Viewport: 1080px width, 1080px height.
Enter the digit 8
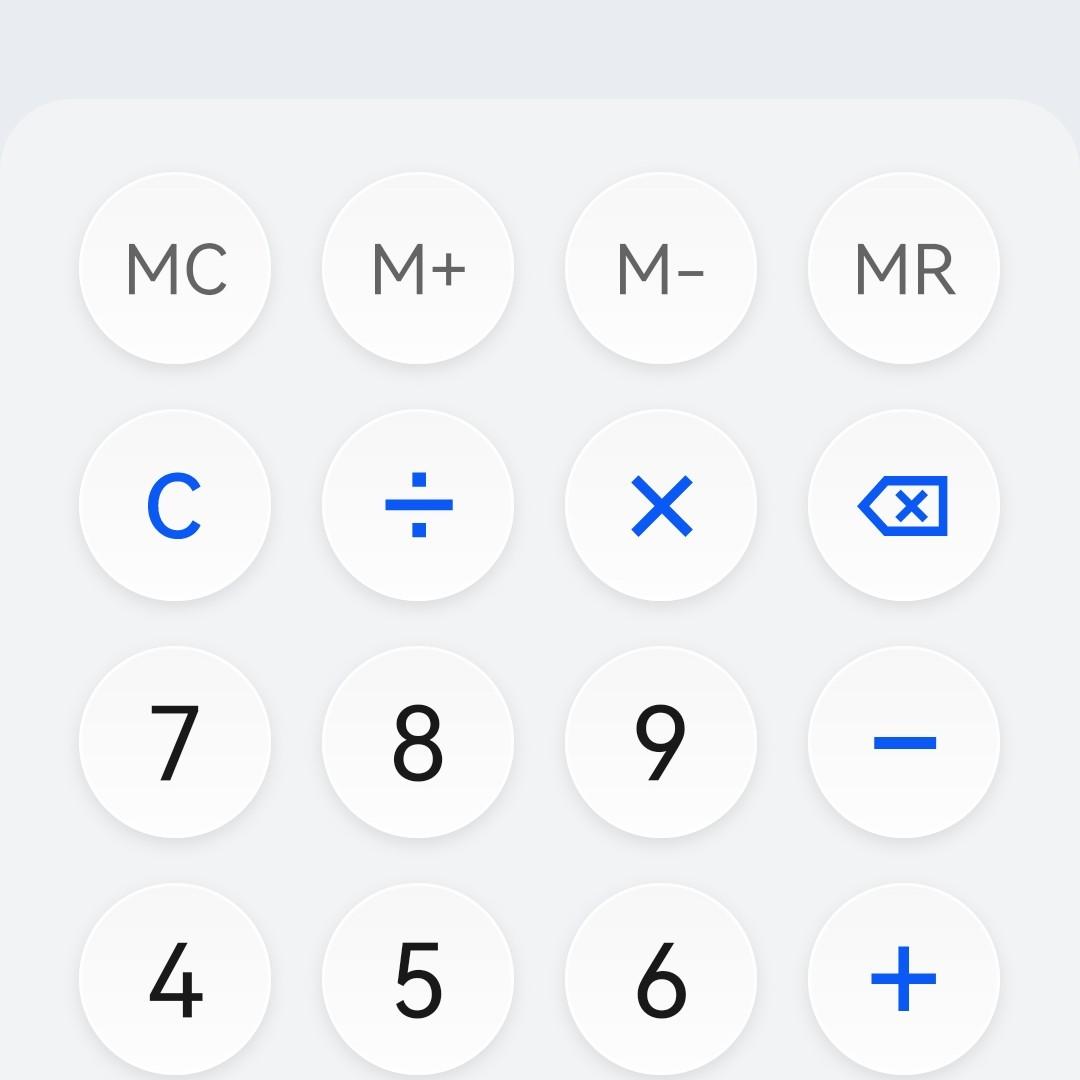(x=418, y=742)
